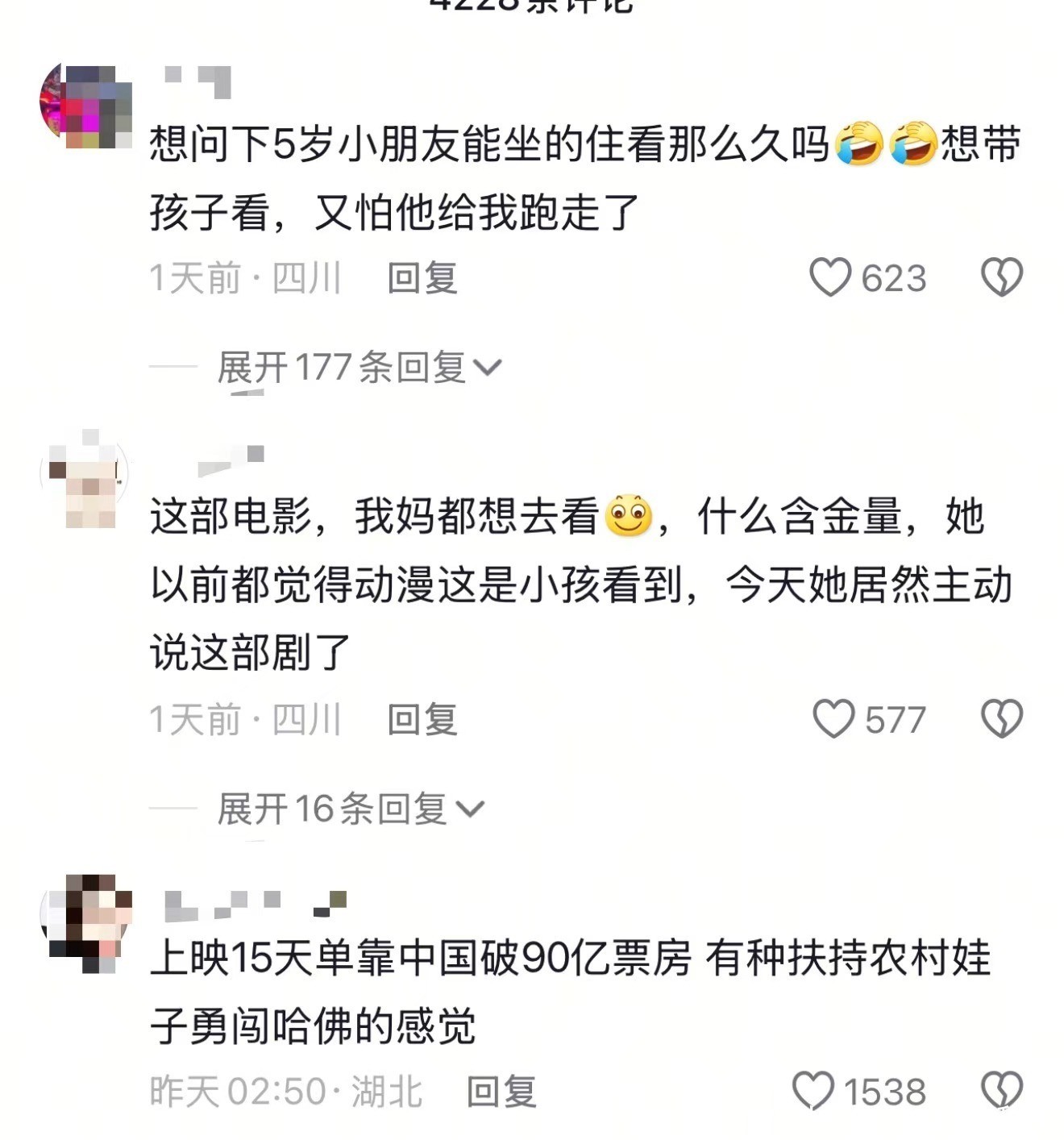
Task: Expand the 177 replies
Action: (x=359, y=368)
